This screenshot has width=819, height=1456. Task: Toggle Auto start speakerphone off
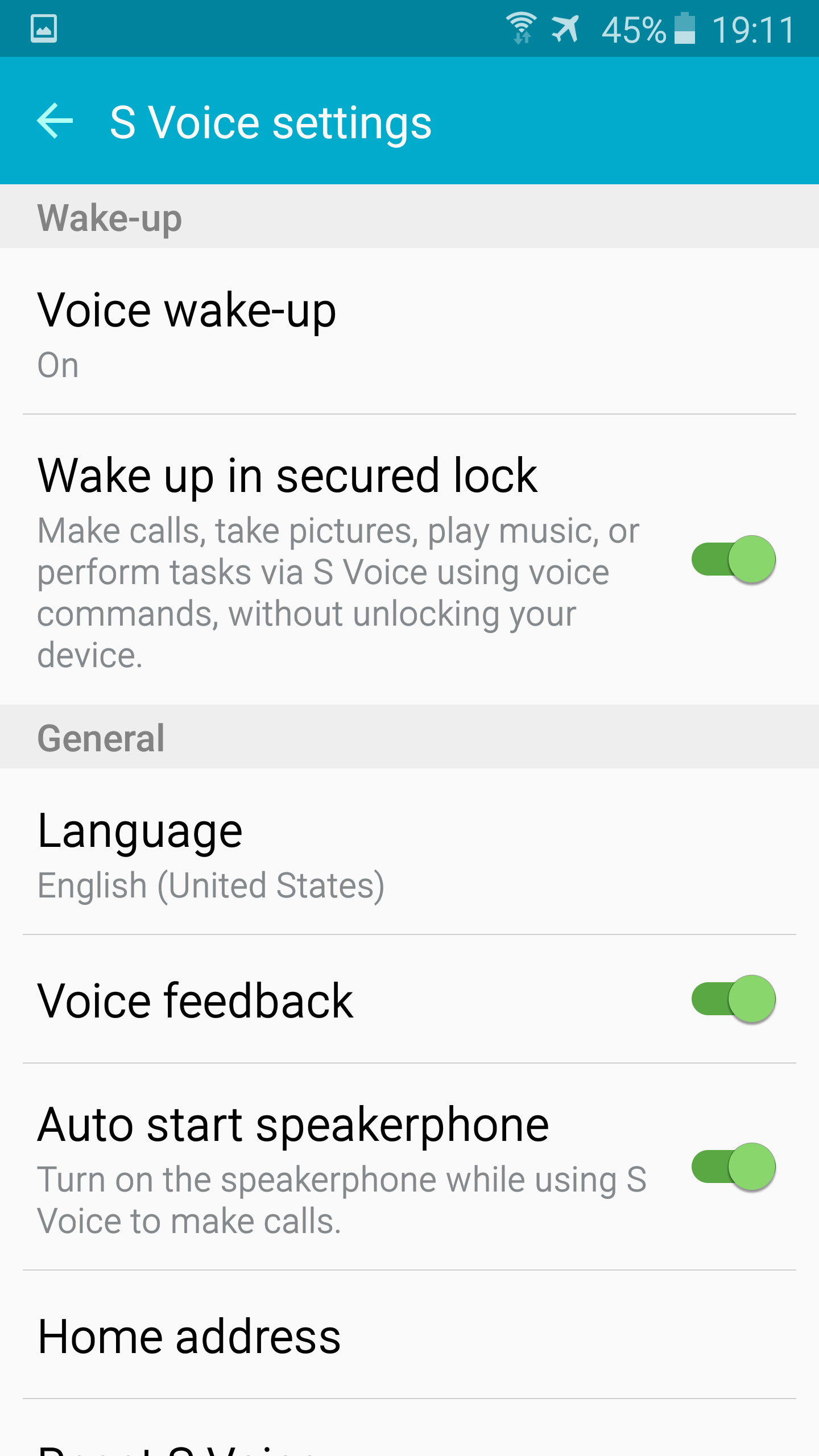[733, 1167]
